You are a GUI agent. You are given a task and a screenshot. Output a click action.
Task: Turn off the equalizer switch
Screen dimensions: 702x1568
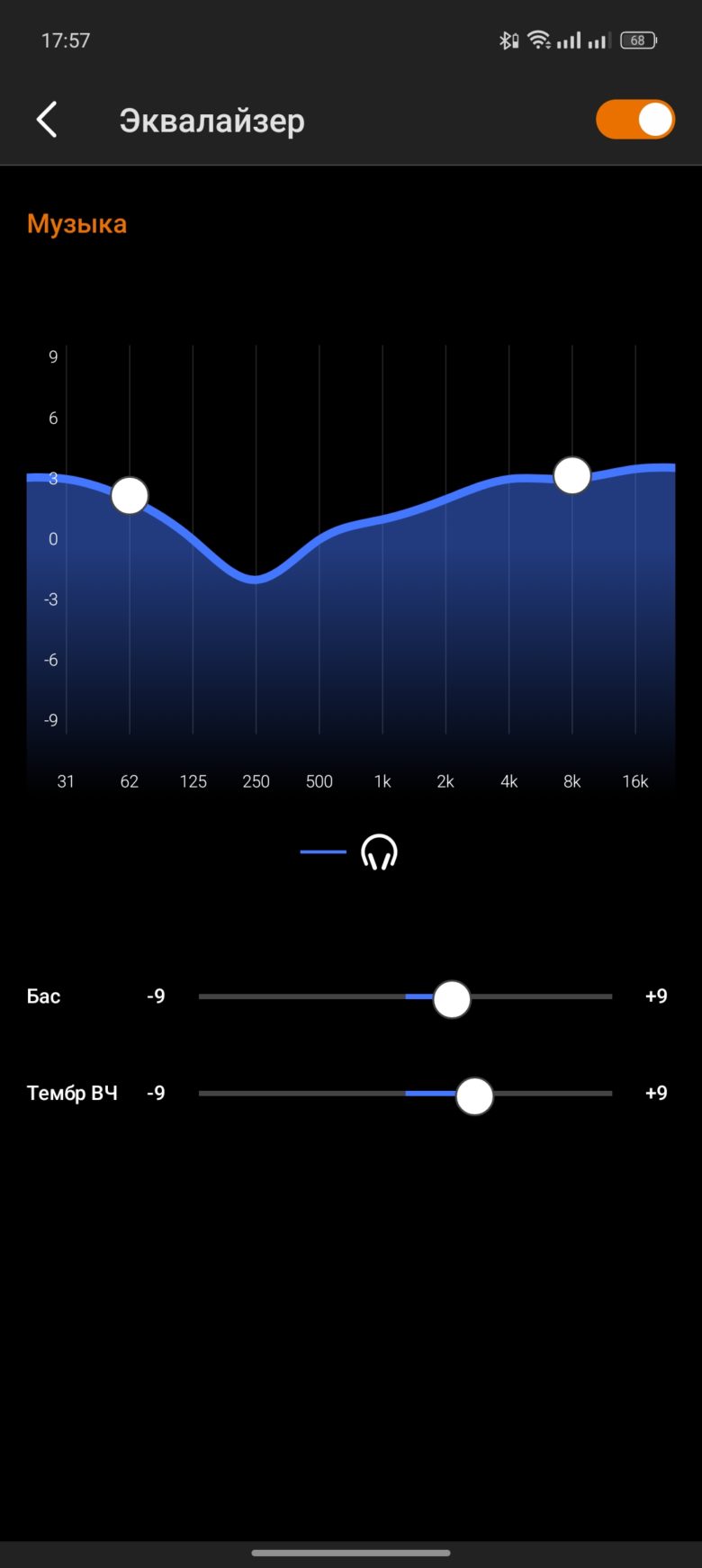pos(635,120)
